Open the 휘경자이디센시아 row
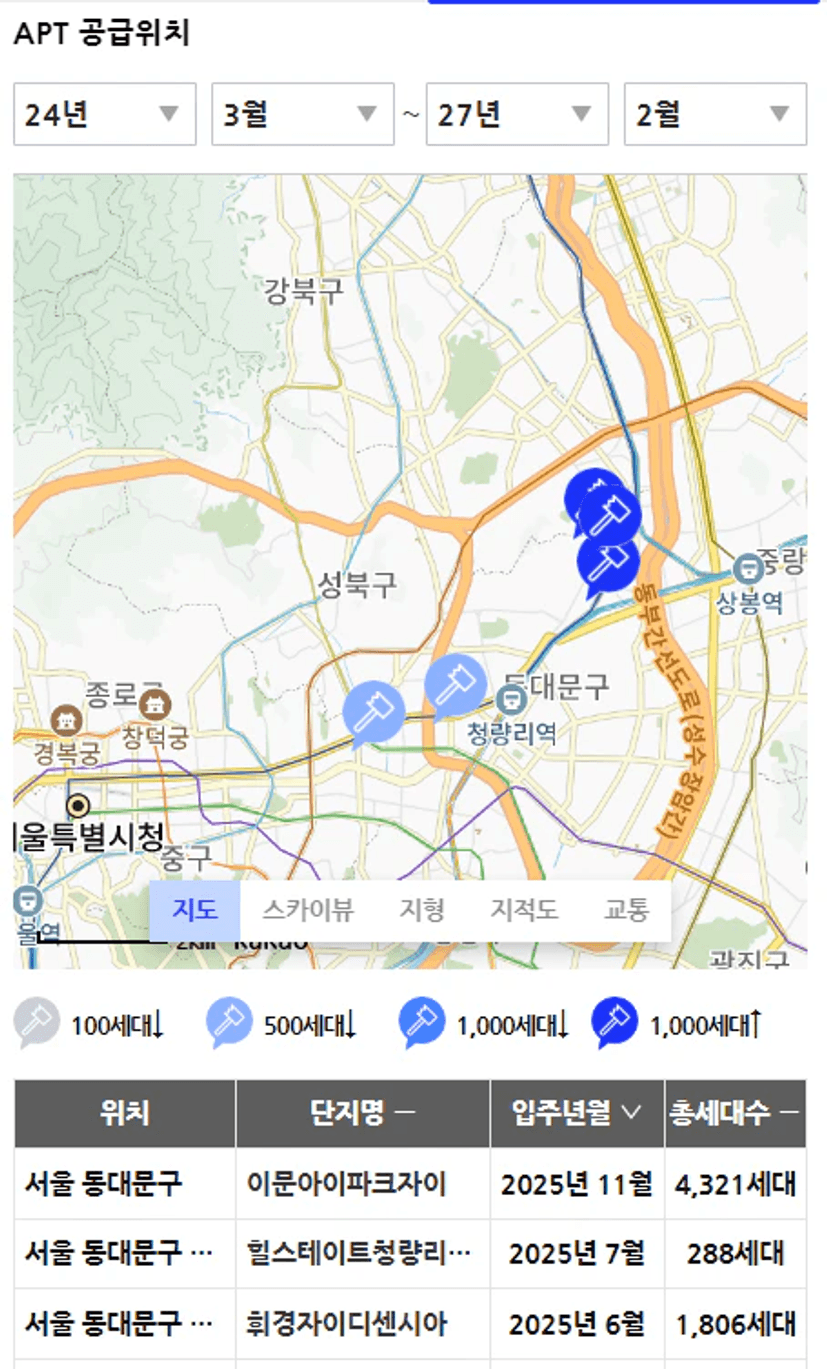Screen dimensions: 827x1369 pyautogui.click(x=410, y=1324)
